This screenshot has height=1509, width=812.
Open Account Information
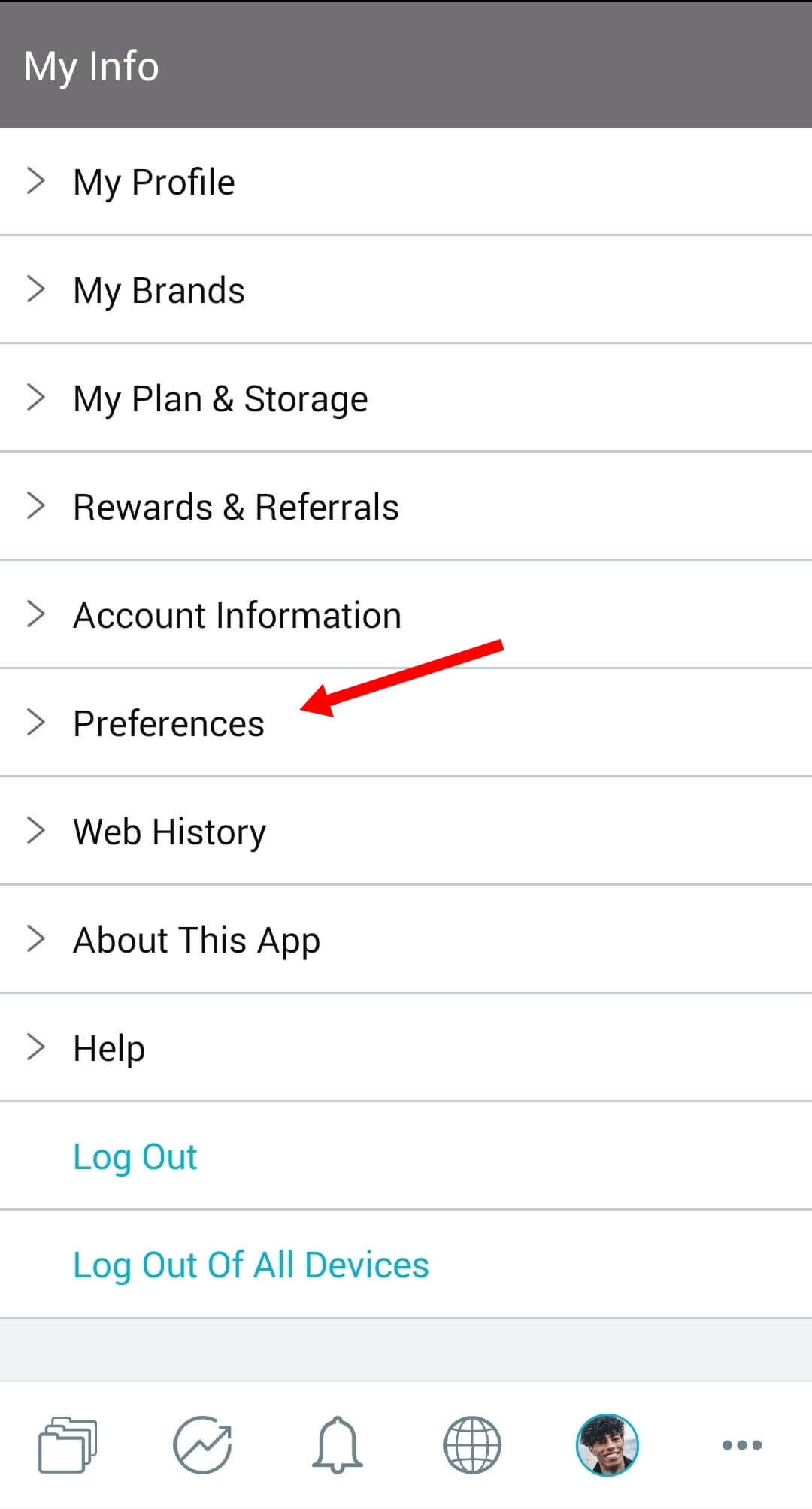406,614
